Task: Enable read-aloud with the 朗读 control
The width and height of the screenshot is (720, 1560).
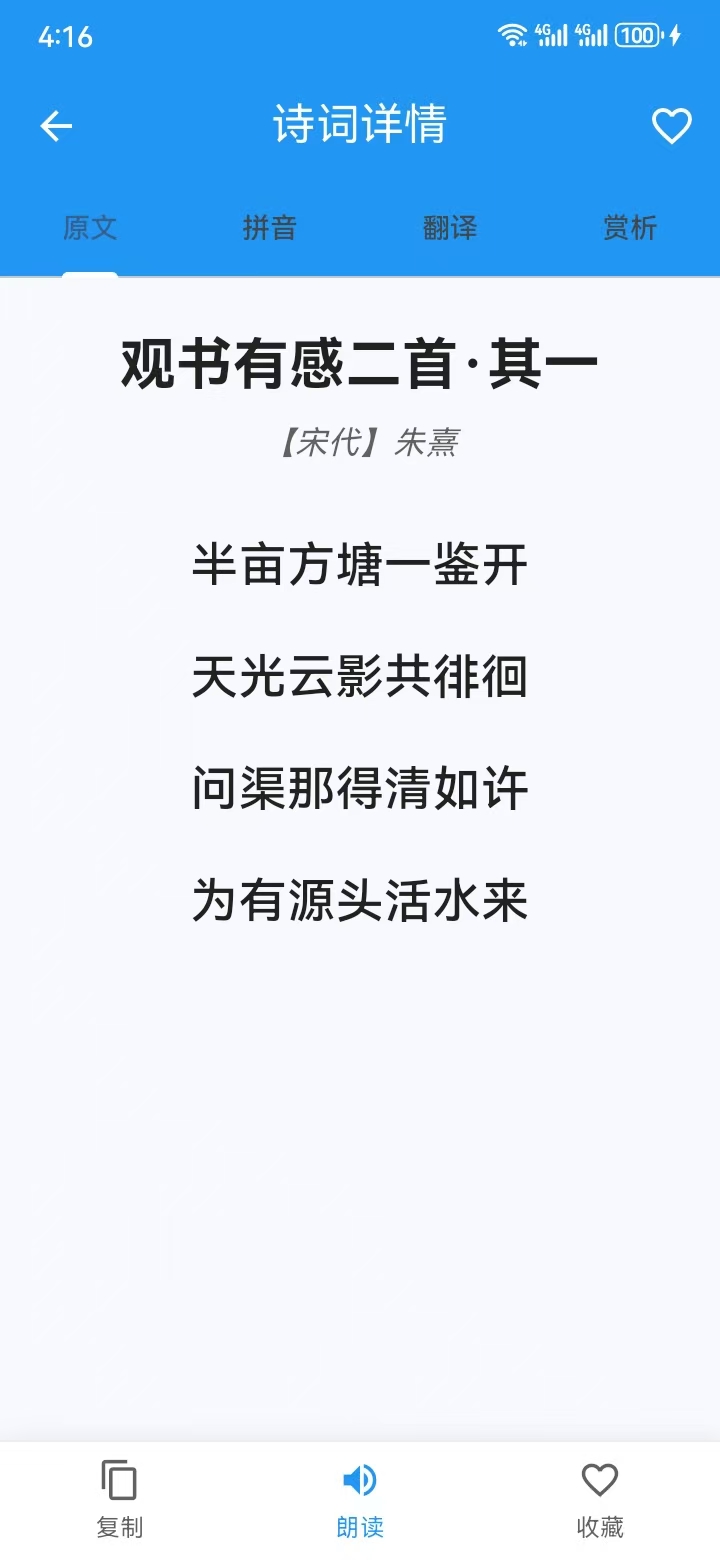Action: point(359,1500)
